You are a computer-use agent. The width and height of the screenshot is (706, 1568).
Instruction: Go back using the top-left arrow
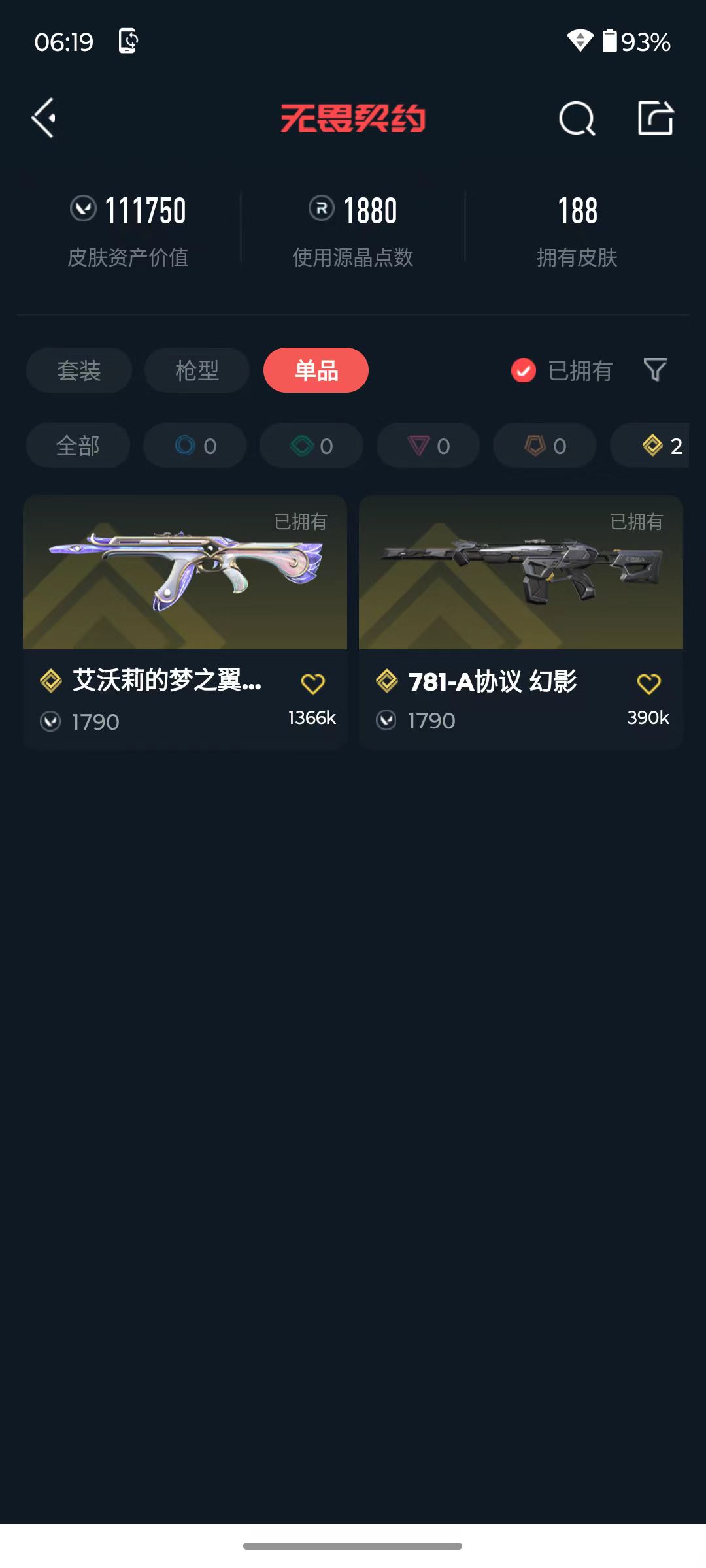(x=44, y=118)
